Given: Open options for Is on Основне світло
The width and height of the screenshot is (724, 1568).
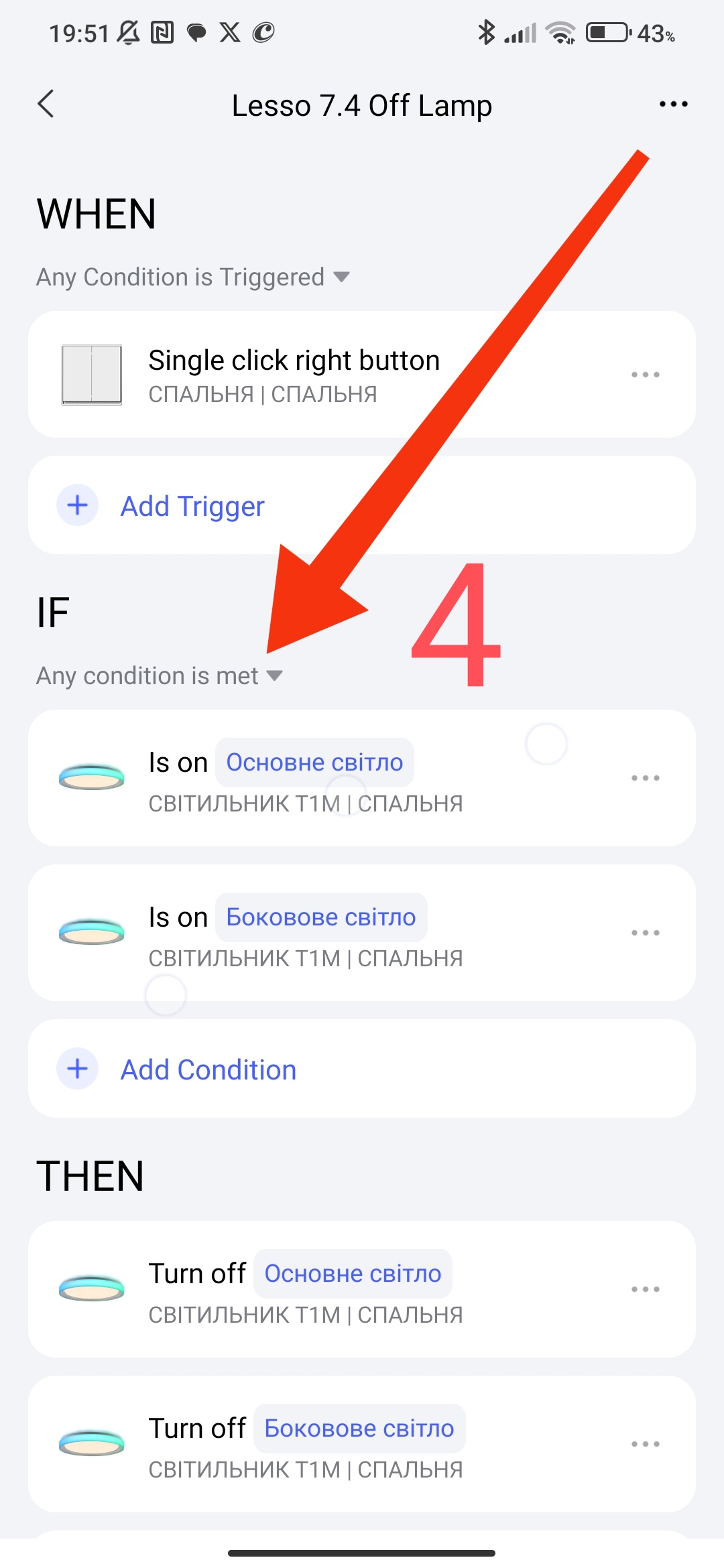Looking at the screenshot, I should (645, 778).
